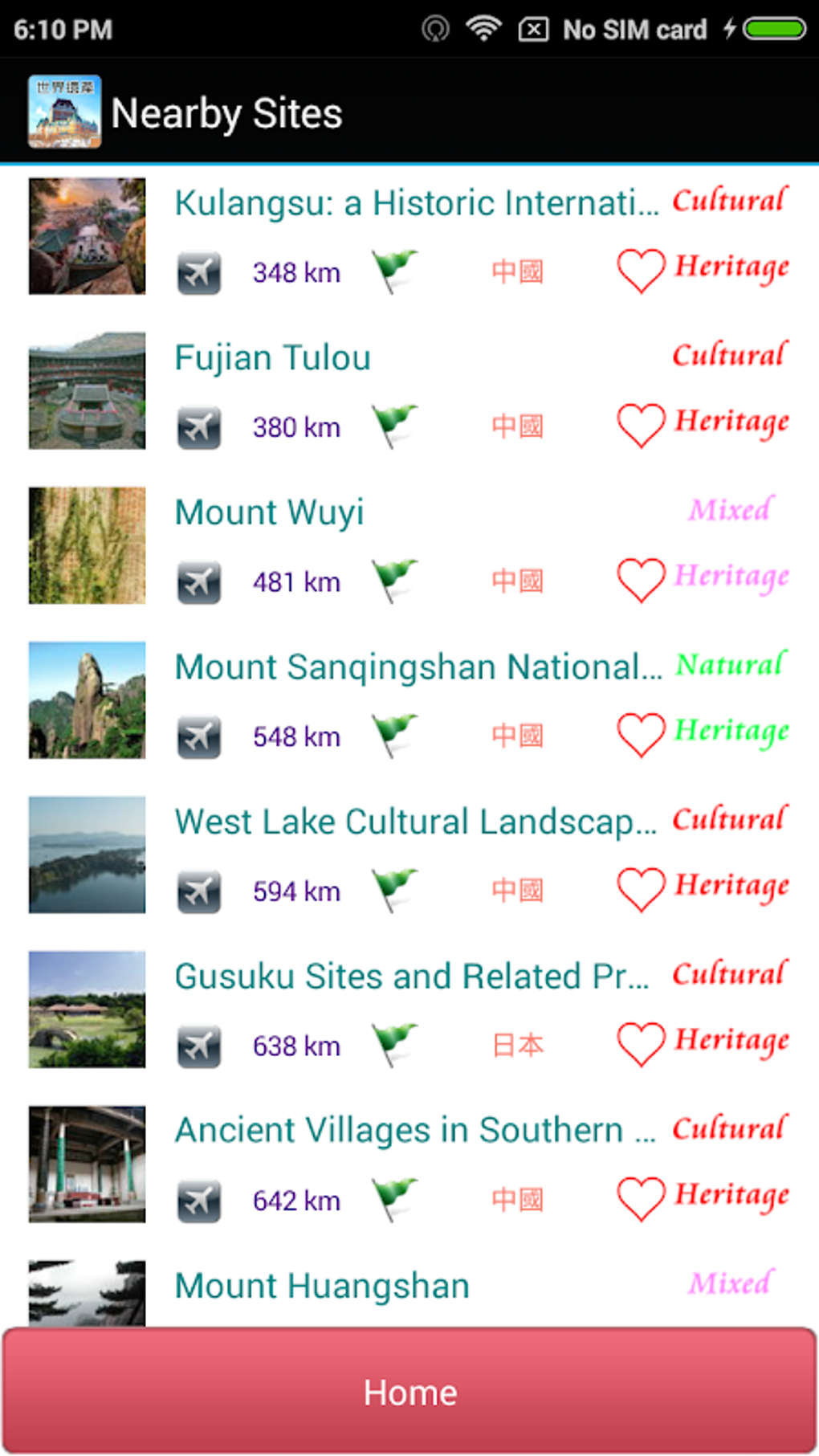The height and width of the screenshot is (1456, 819).
Task: Tap the airplane icon for West Lake
Action: tap(198, 889)
